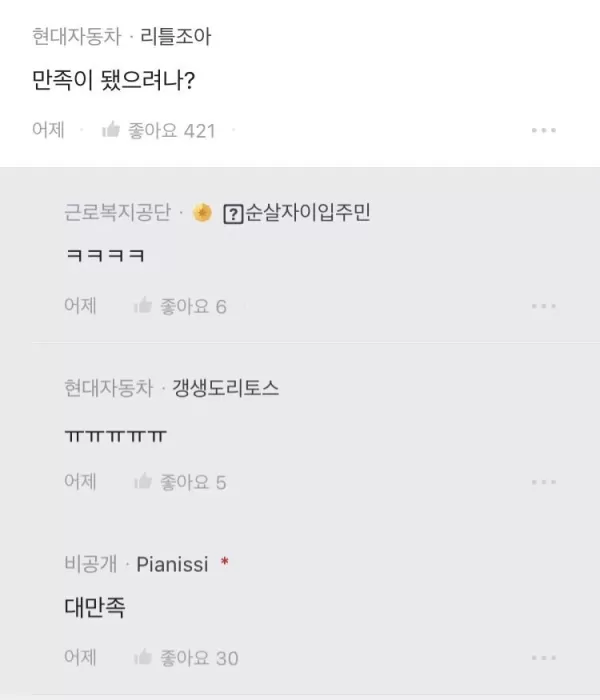Image resolution: width=600 pixels, height=700 pixels.
Task: Like 갱생도리토스's 'ㅠㅠㅠㅠㅠ' reply
Action: pos(143,482)
